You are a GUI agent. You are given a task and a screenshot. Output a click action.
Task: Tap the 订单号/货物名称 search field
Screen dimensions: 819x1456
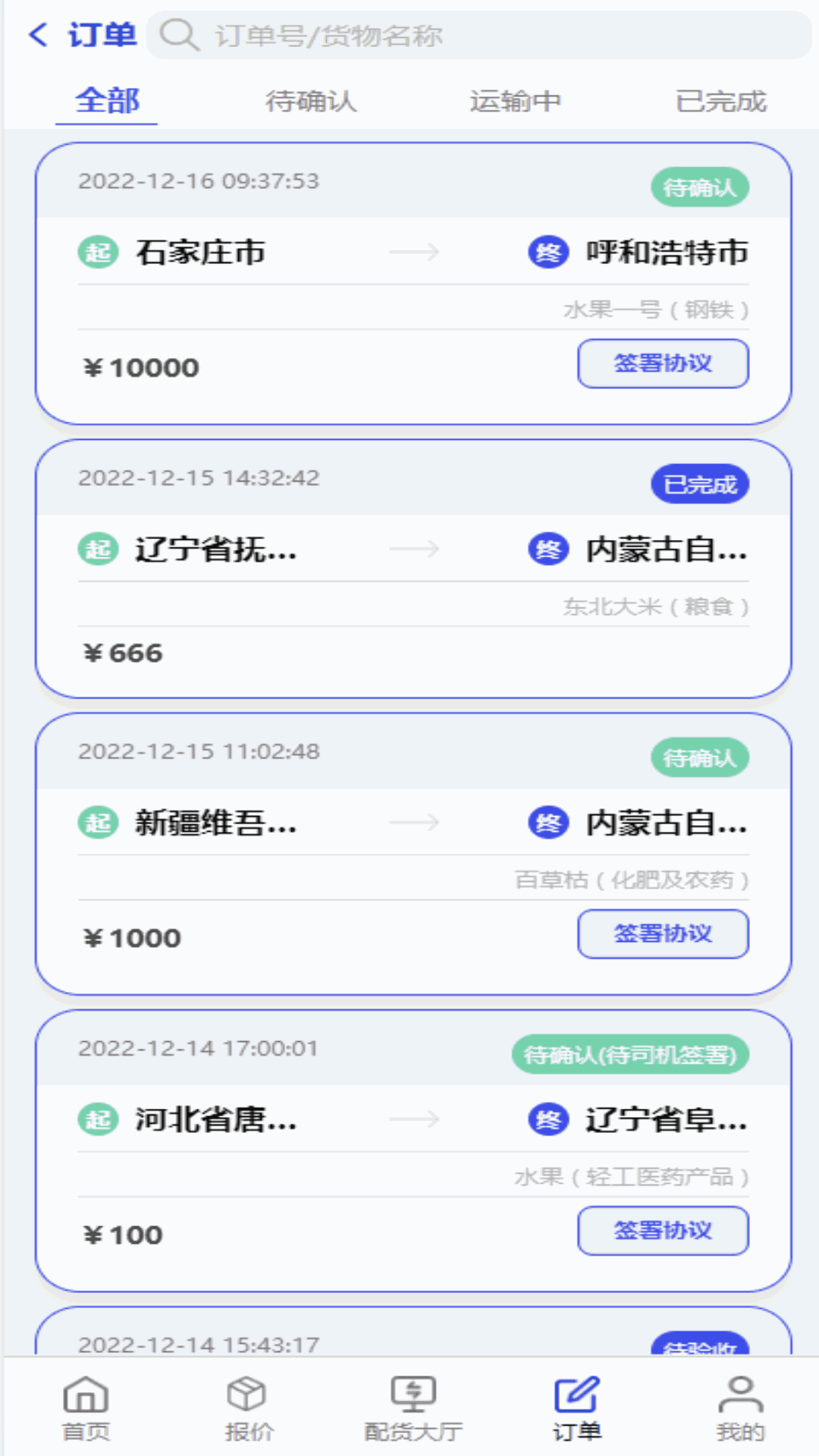click(479, 35)
